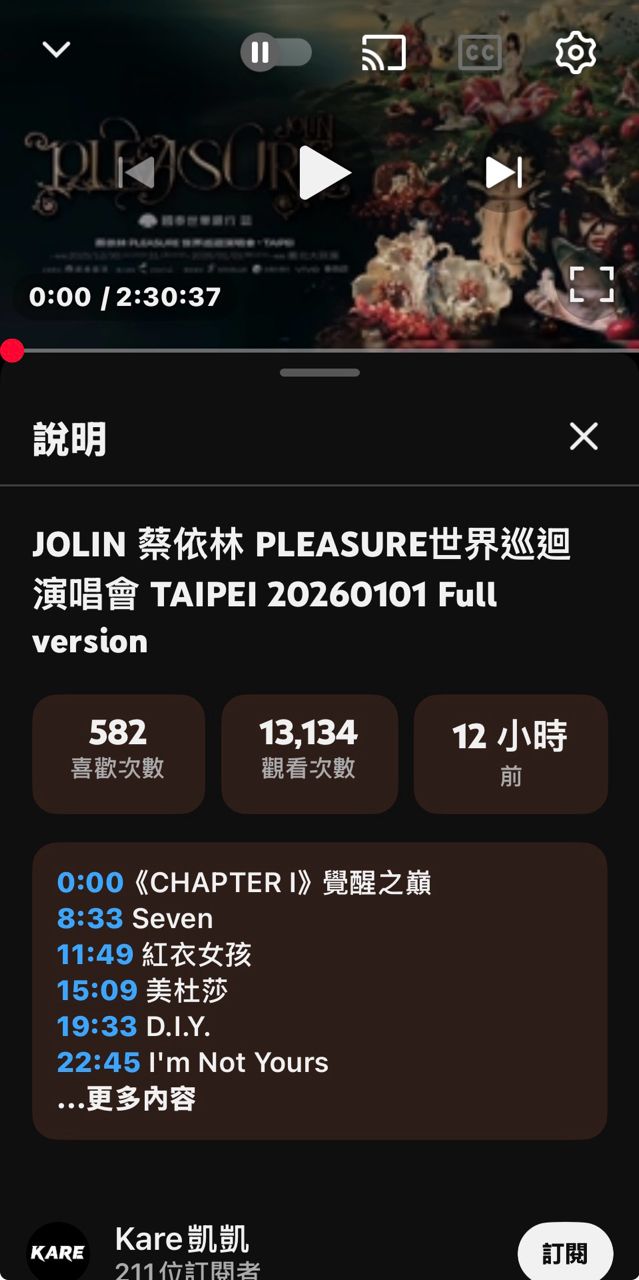Jump to 11:49 紅衣女孩 chapter
The height and width of the screenshot is (1280, 639).
pyautogui.click(x=96, y=954)
